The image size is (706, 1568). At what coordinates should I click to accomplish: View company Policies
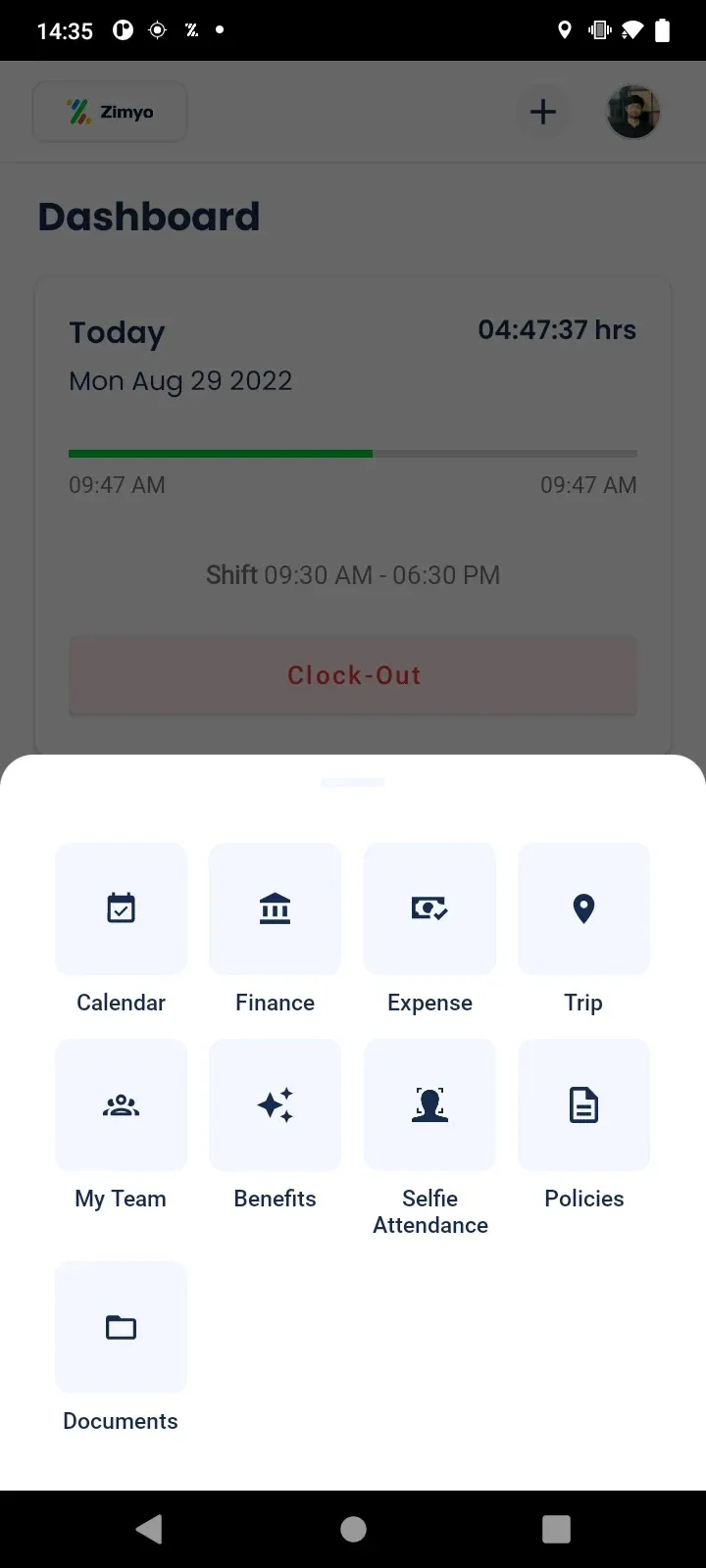(583, 1104)
